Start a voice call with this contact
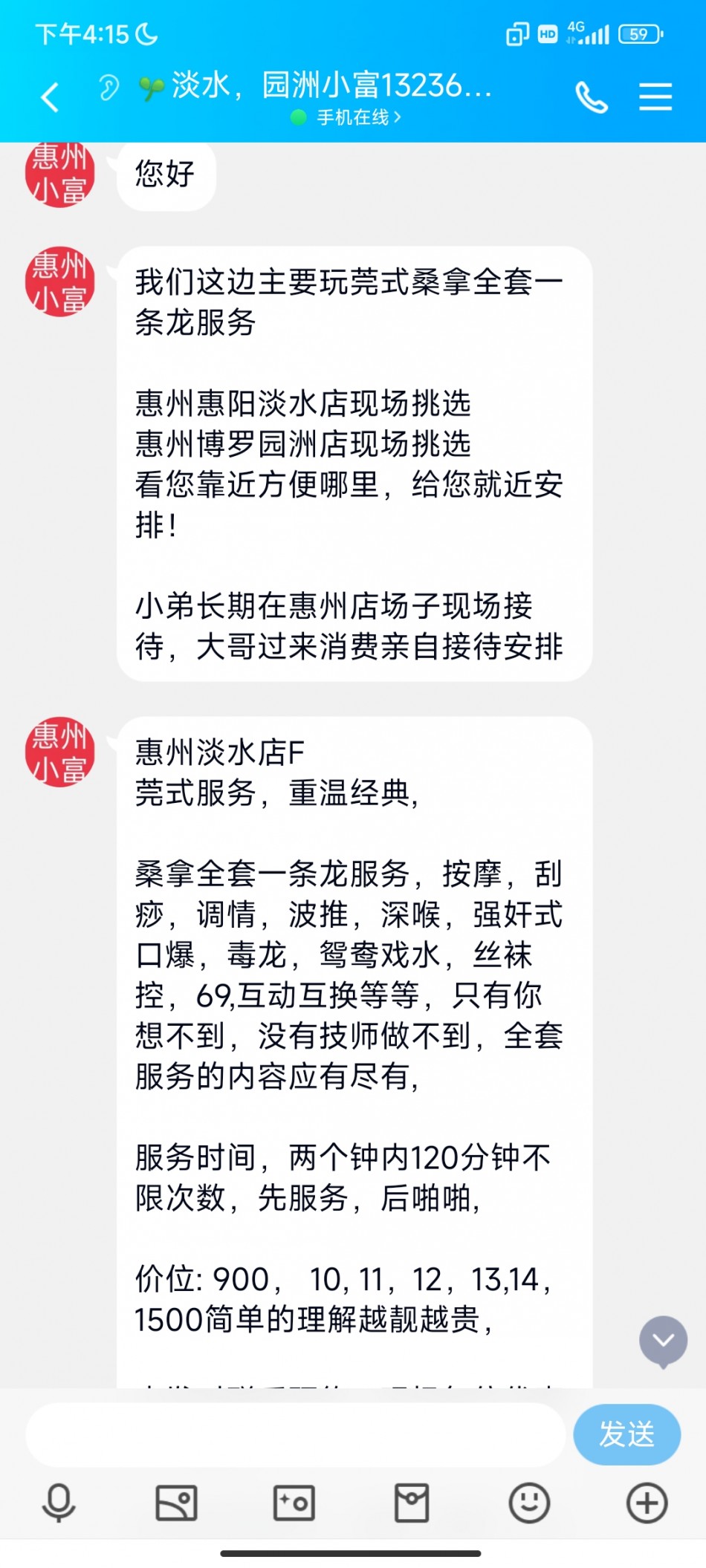 [592, 97]
